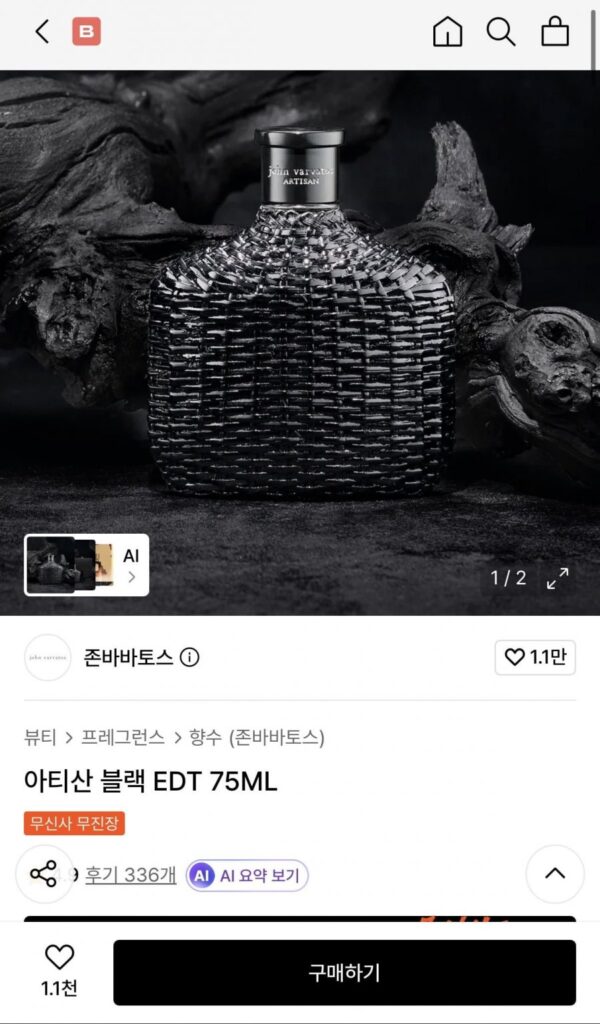The width and height of the screenshot is (600, 1024).
Task: Open the shopping bag
Action: point(555,31)
